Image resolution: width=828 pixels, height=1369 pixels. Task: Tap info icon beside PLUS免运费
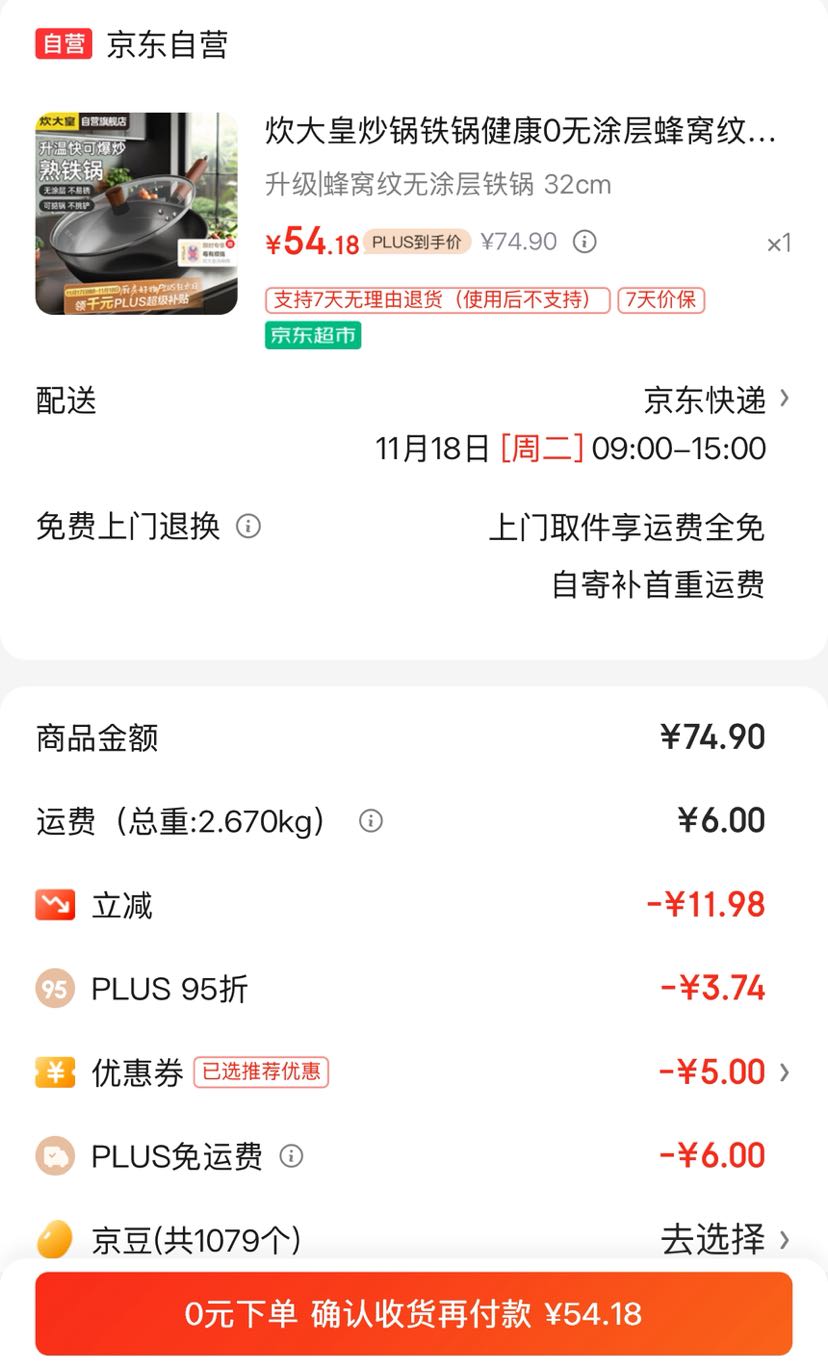pyautogui.click(x=291, y=1156)
